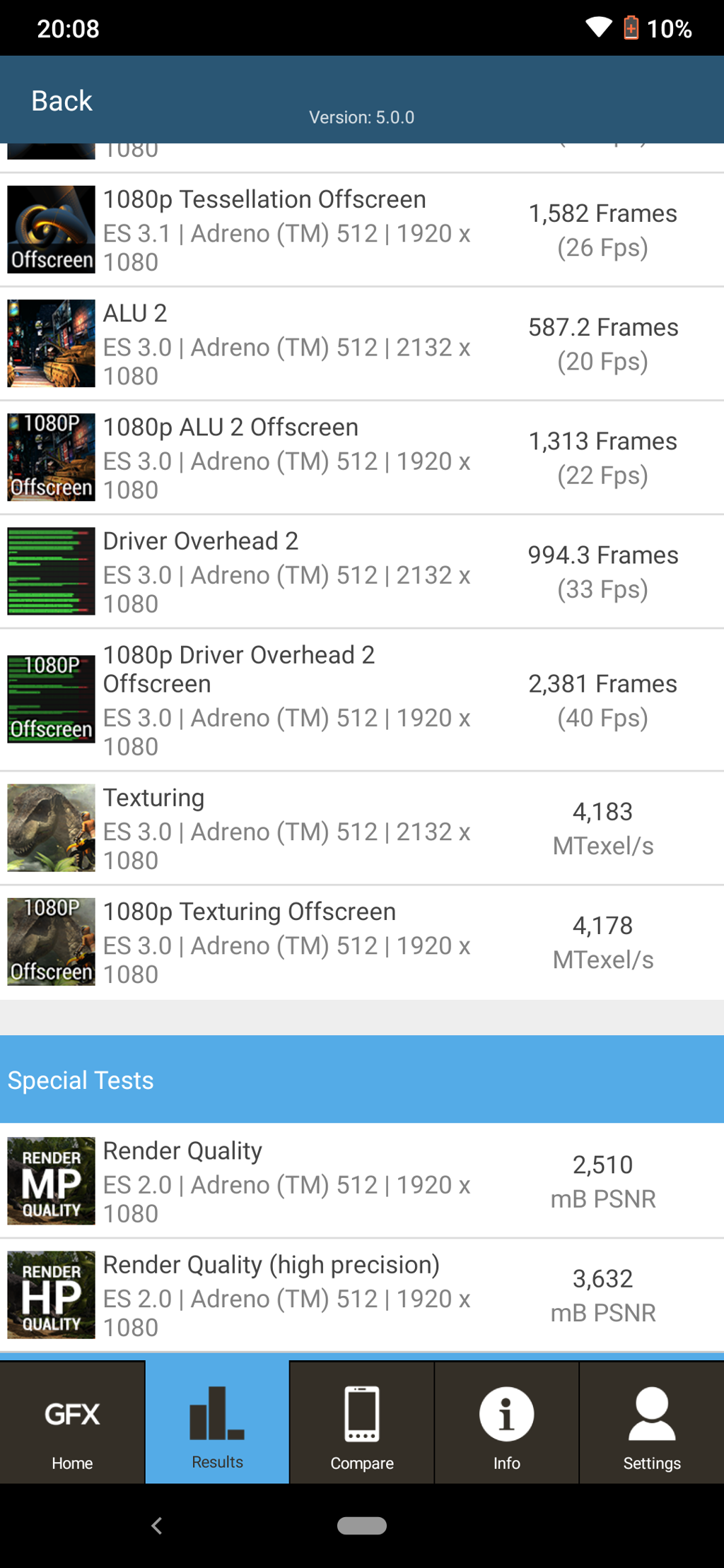The width and height of the screenshot is (724, 1568).
Task: Select the Driver Overhead 2 result row
Action: [362, 572]
